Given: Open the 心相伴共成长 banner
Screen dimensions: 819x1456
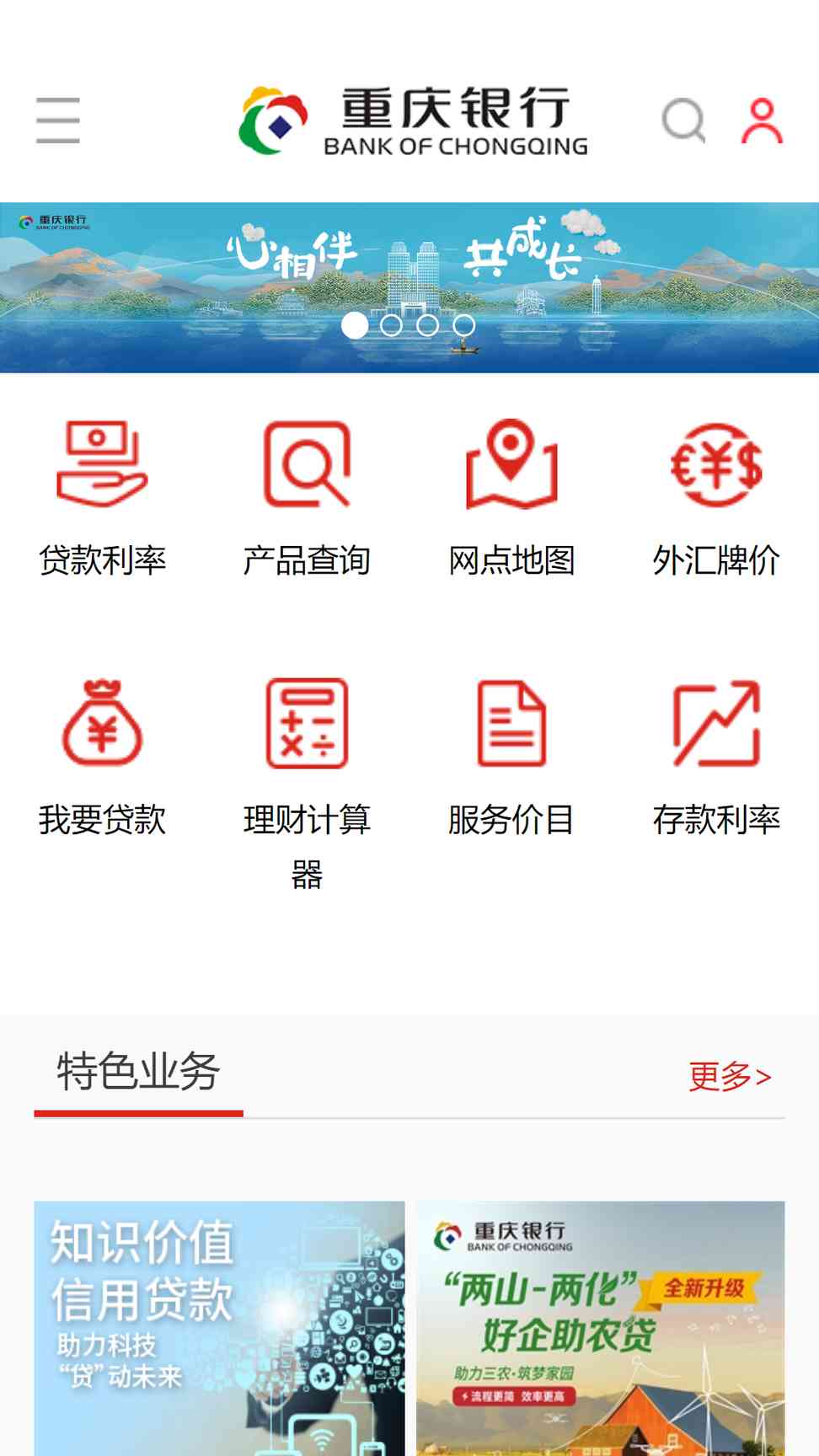Looking at the screenshot, I should click(409, 261).
